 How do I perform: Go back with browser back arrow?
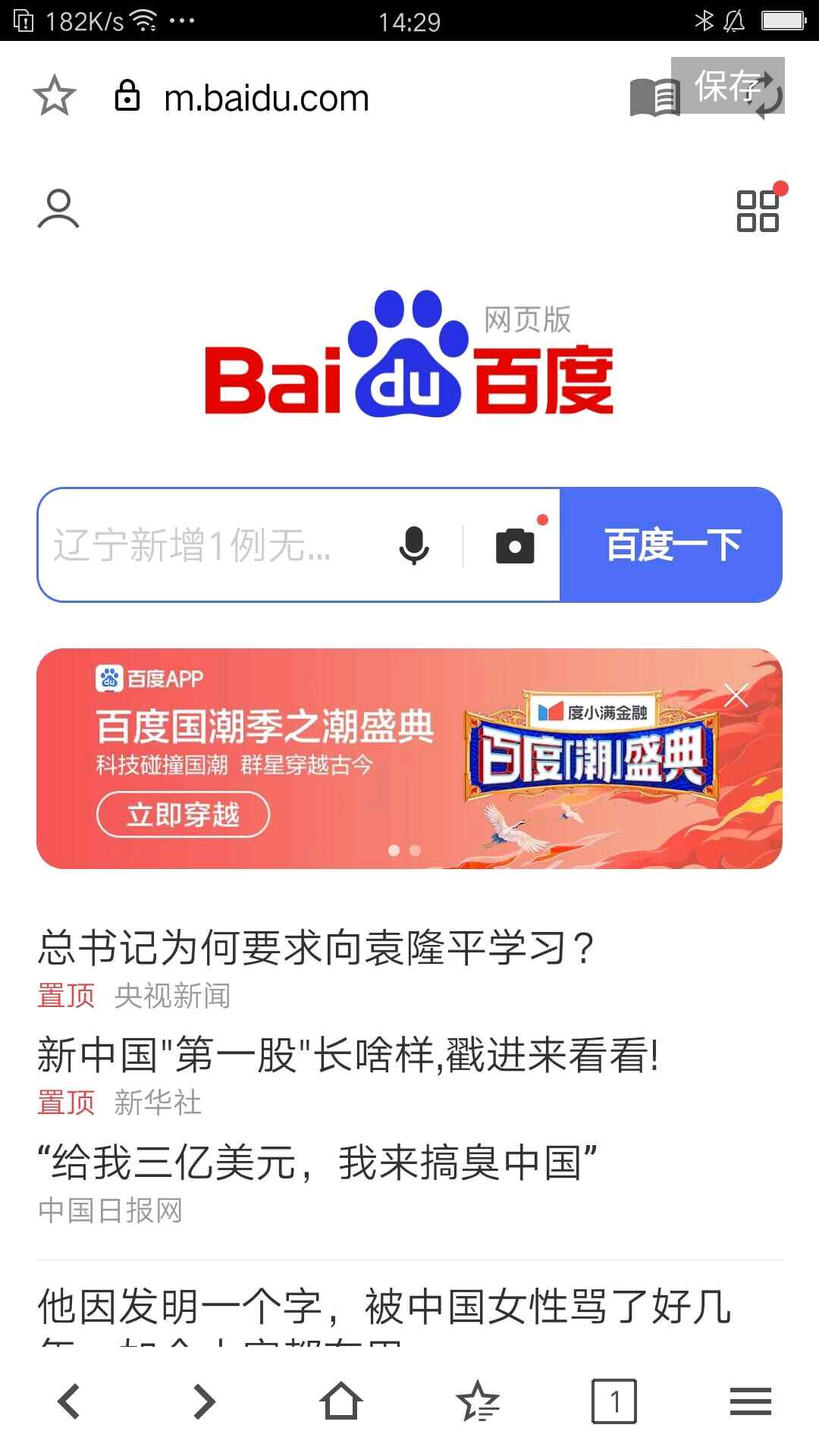[69, 1401]
